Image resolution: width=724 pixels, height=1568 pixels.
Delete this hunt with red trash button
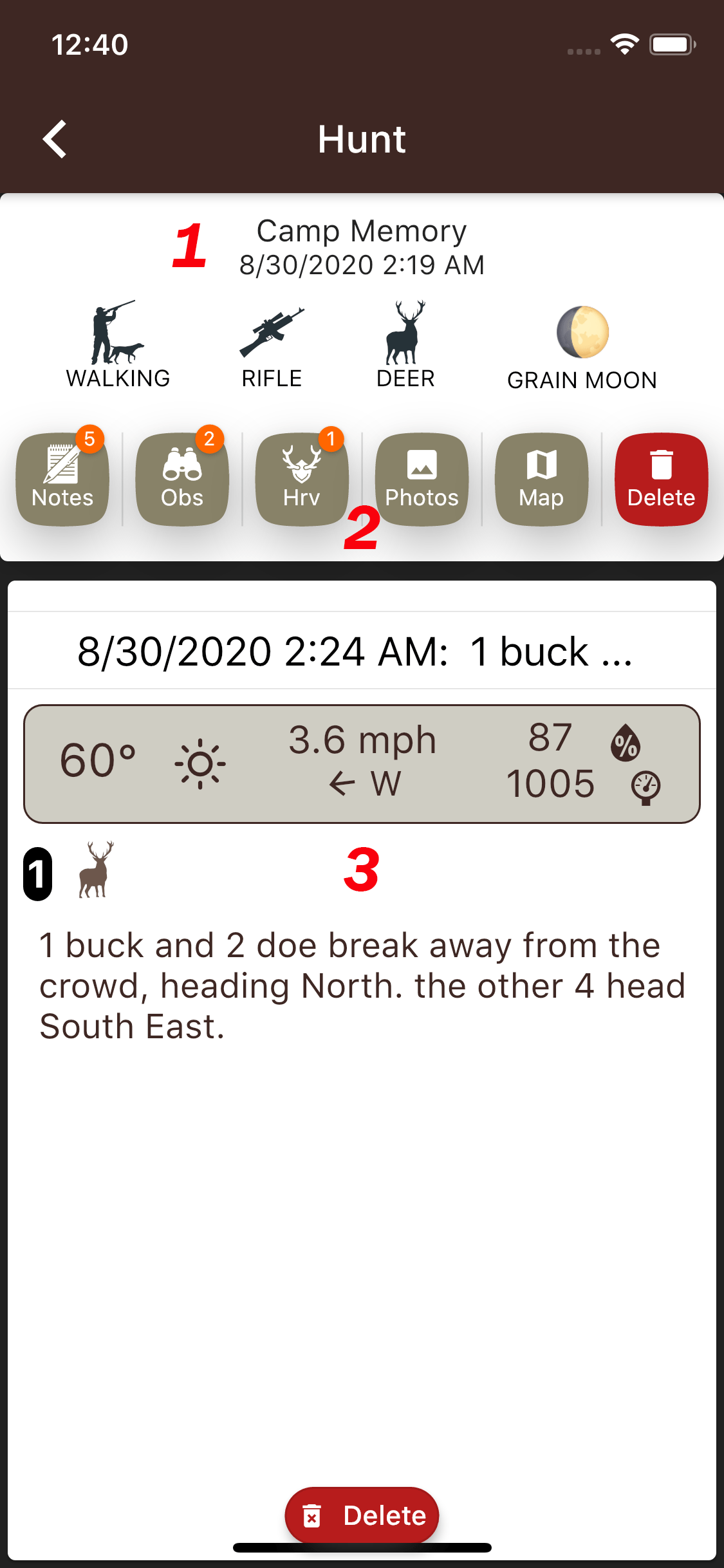[x=661, y=480]
